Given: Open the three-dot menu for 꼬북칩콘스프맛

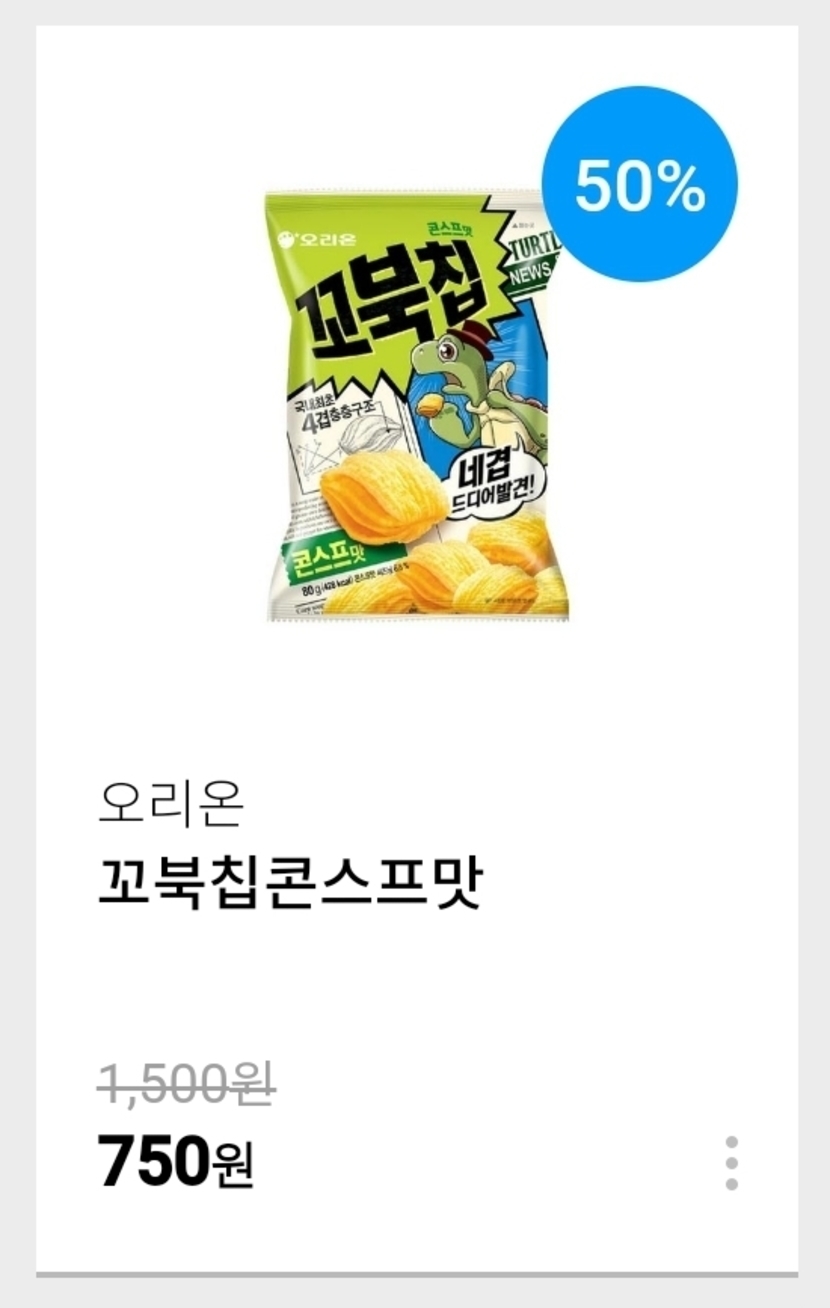Looking at the screenshot, I should (732, 1163).
